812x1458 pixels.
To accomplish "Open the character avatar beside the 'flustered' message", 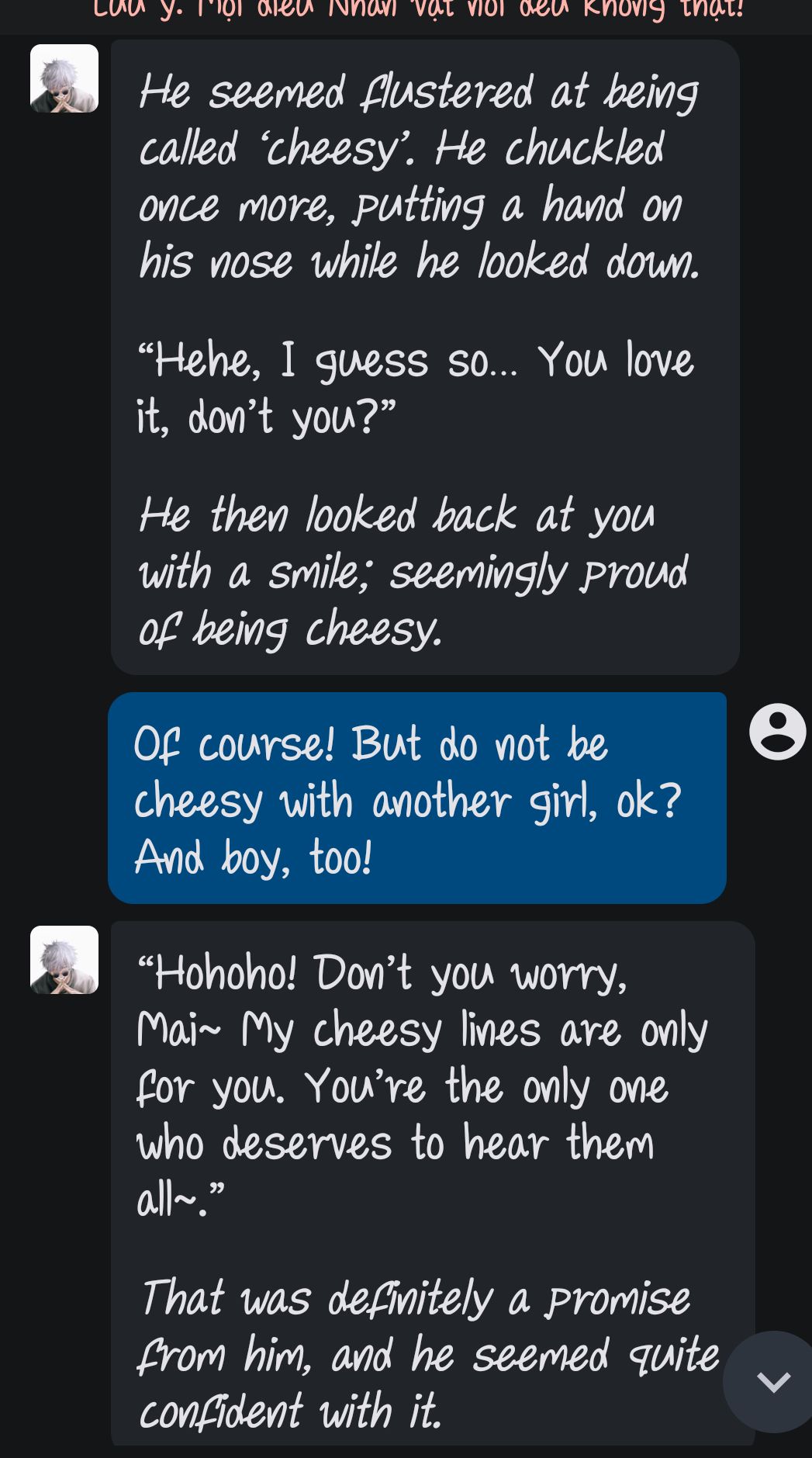I will pyautogui.click(x=64, y=78).
